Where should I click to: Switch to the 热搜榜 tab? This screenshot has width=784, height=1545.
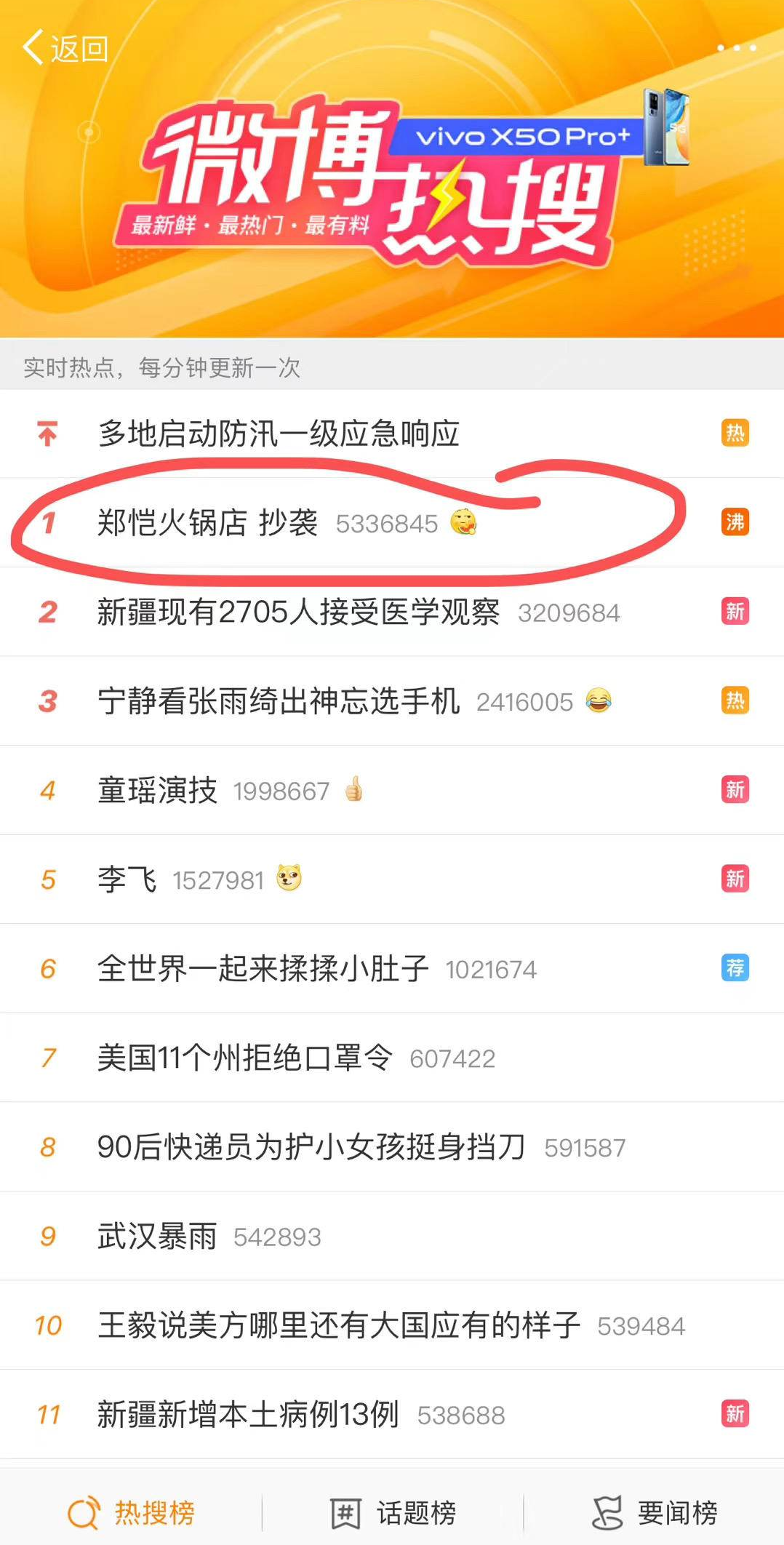click(x=131, y=1513)
